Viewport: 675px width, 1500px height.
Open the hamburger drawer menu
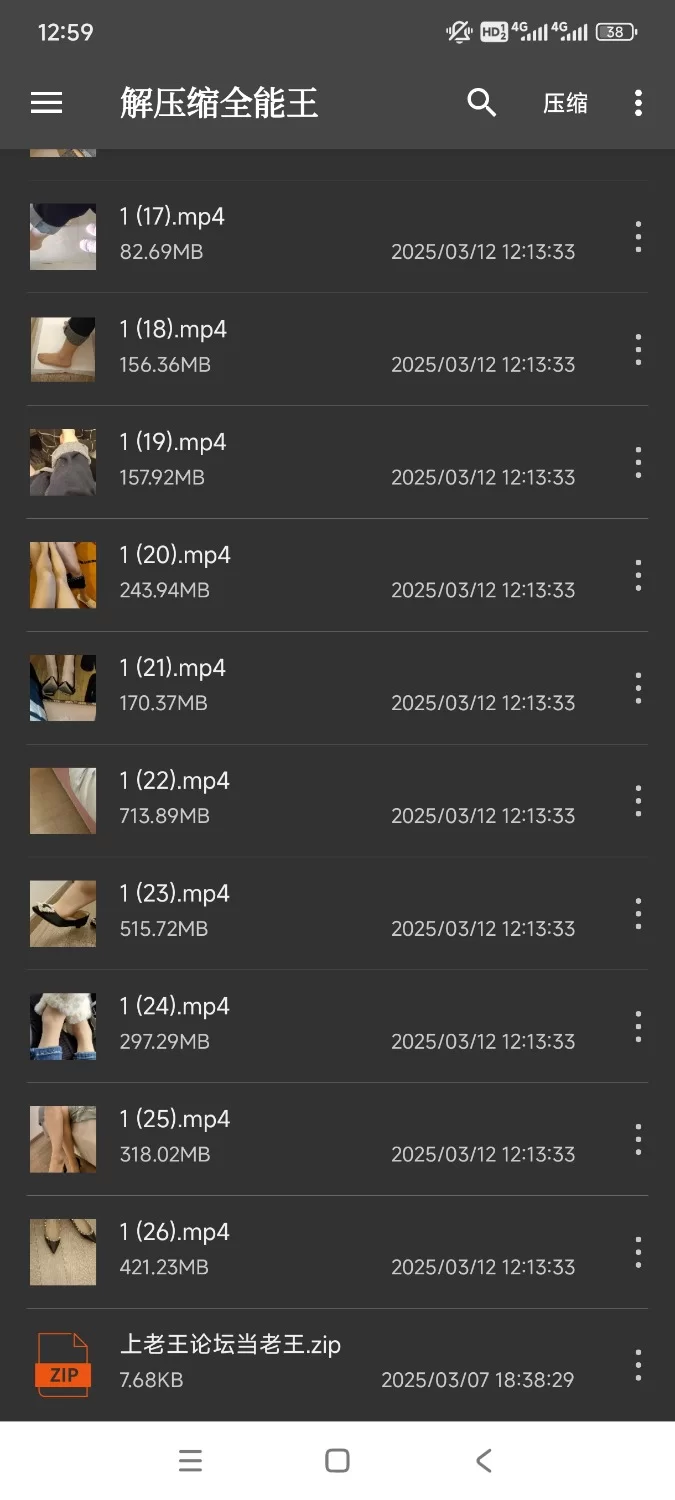(x=46, y=103)
